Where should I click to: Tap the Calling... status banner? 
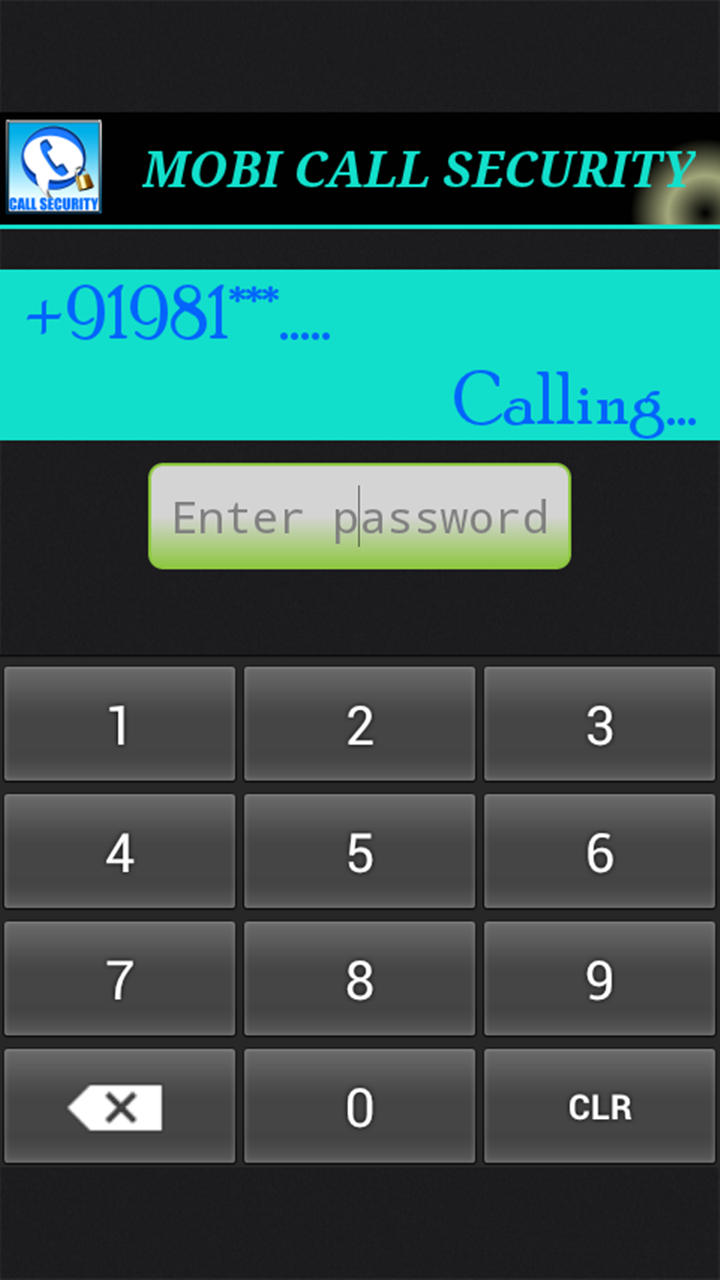(x=575, y=398)
